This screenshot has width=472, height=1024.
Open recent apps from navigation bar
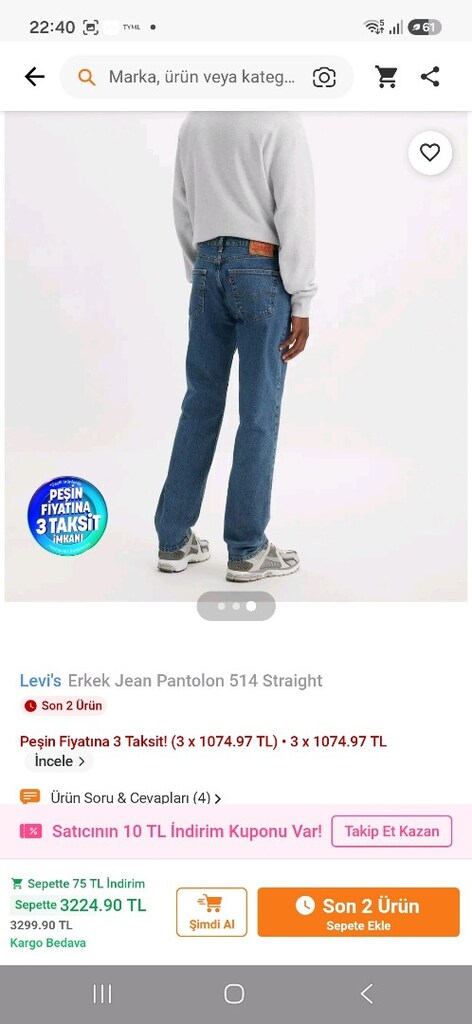coord(102,994)
